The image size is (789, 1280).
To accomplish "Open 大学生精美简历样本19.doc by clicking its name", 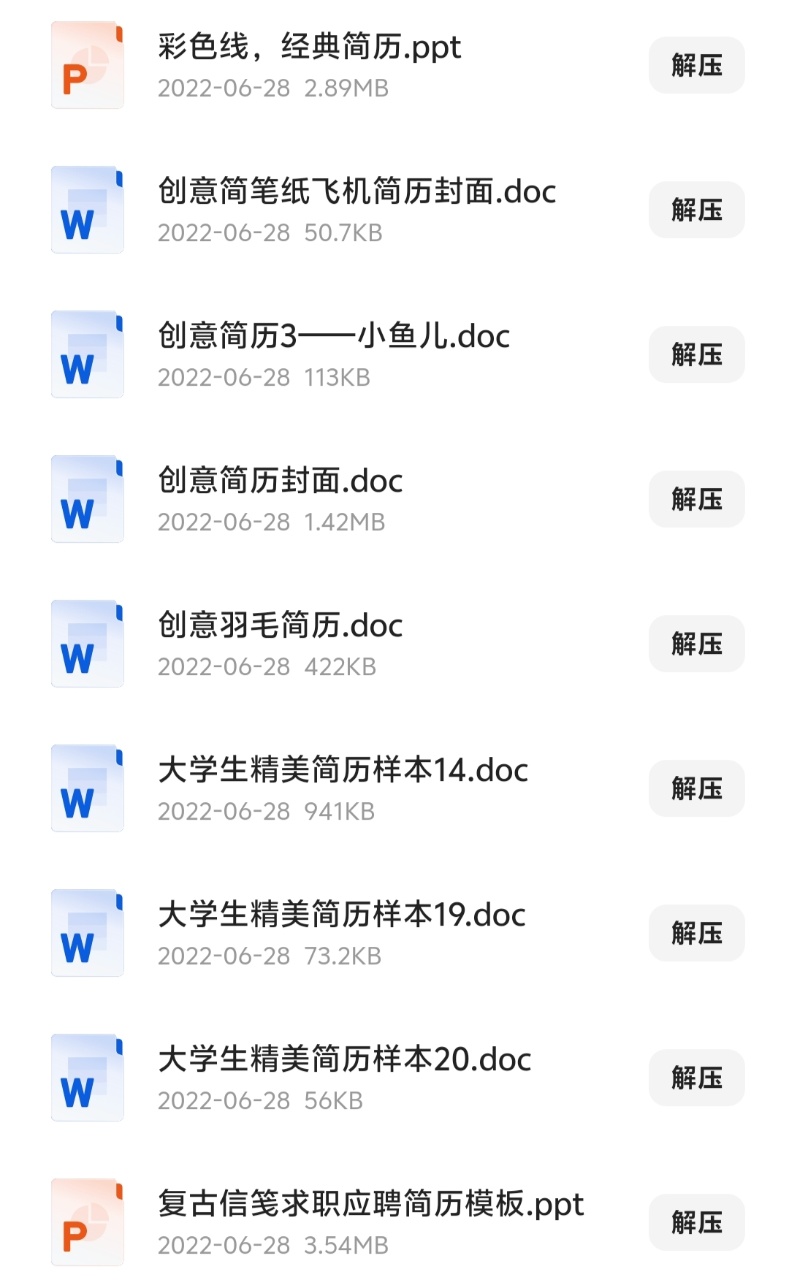I will [x=340, y=914].
